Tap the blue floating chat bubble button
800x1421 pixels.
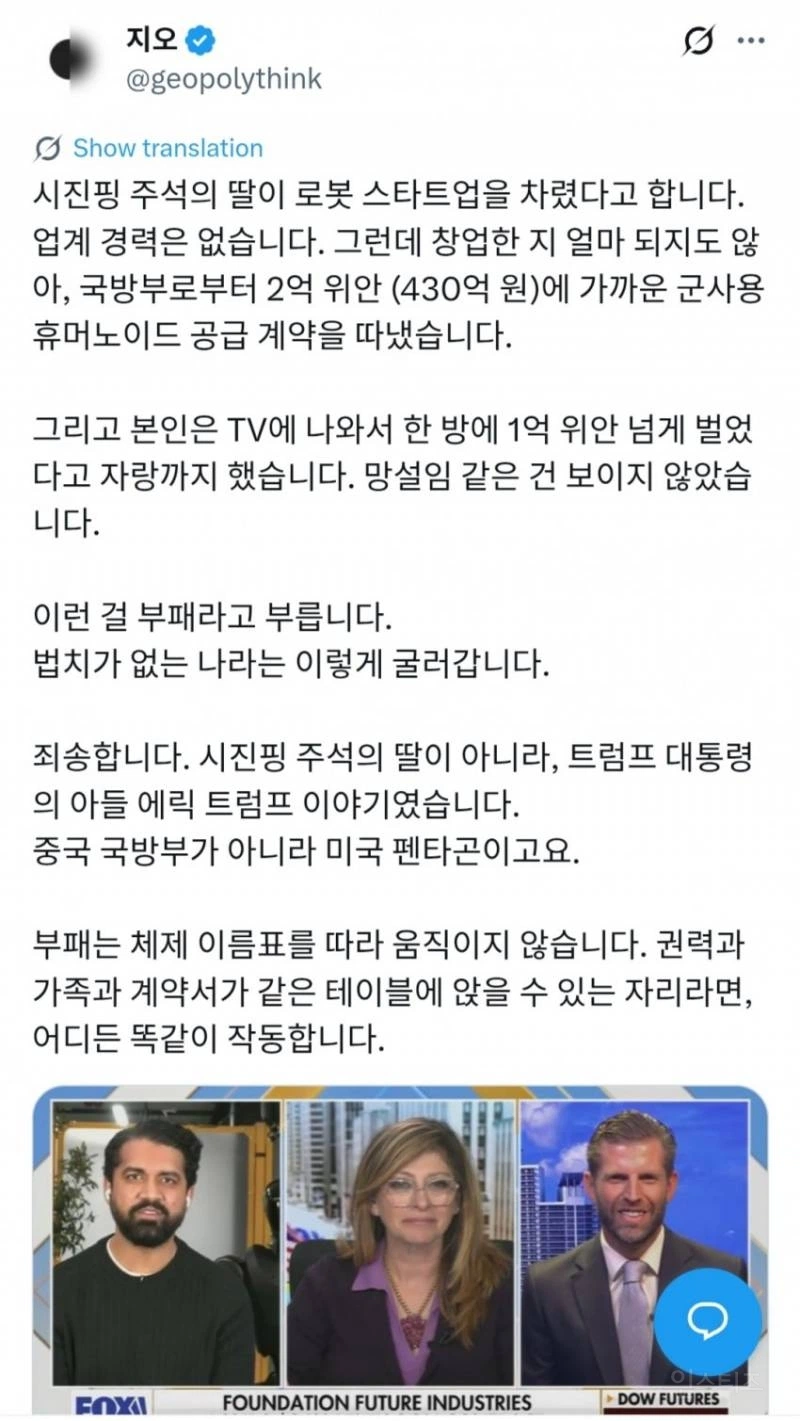[710, 1320]
